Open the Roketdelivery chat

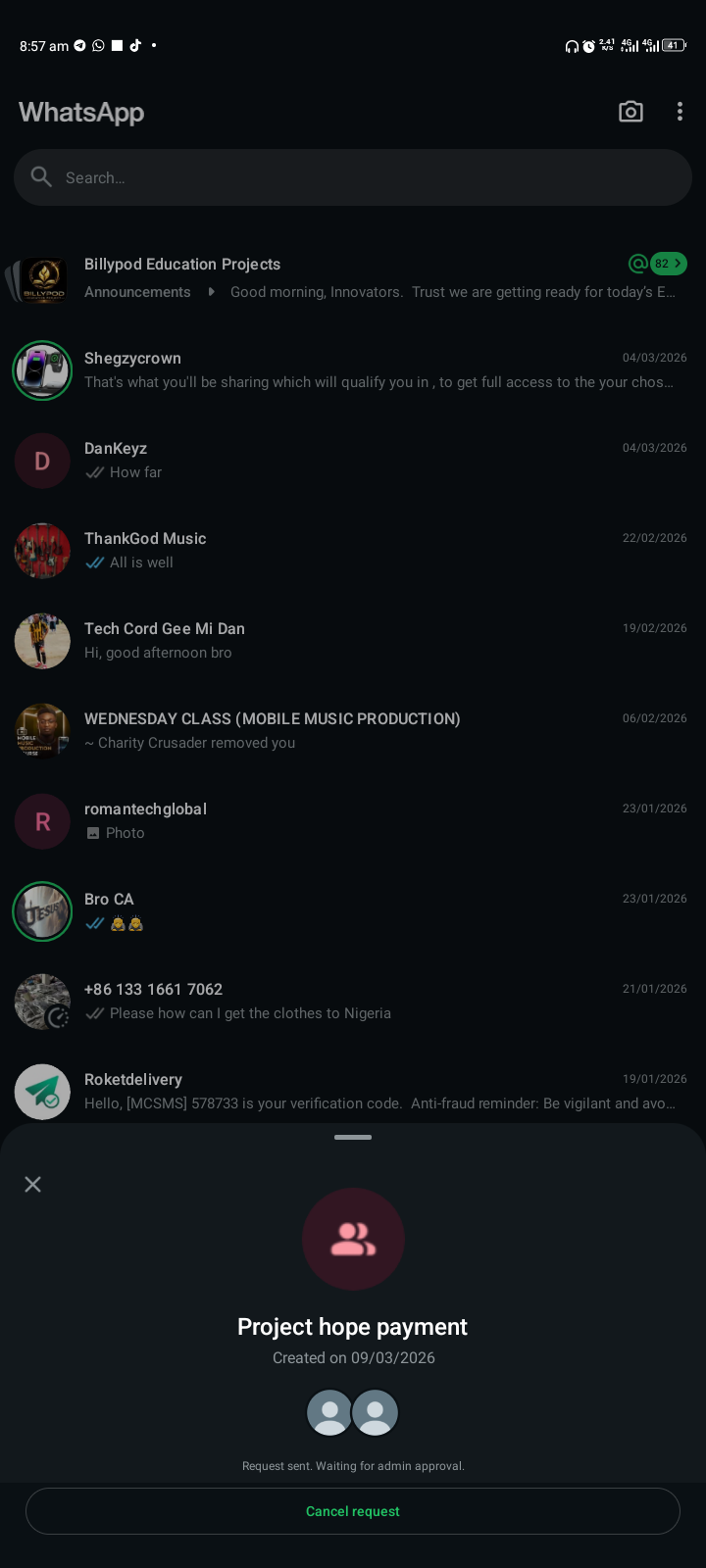click(x=353, y=1090)
